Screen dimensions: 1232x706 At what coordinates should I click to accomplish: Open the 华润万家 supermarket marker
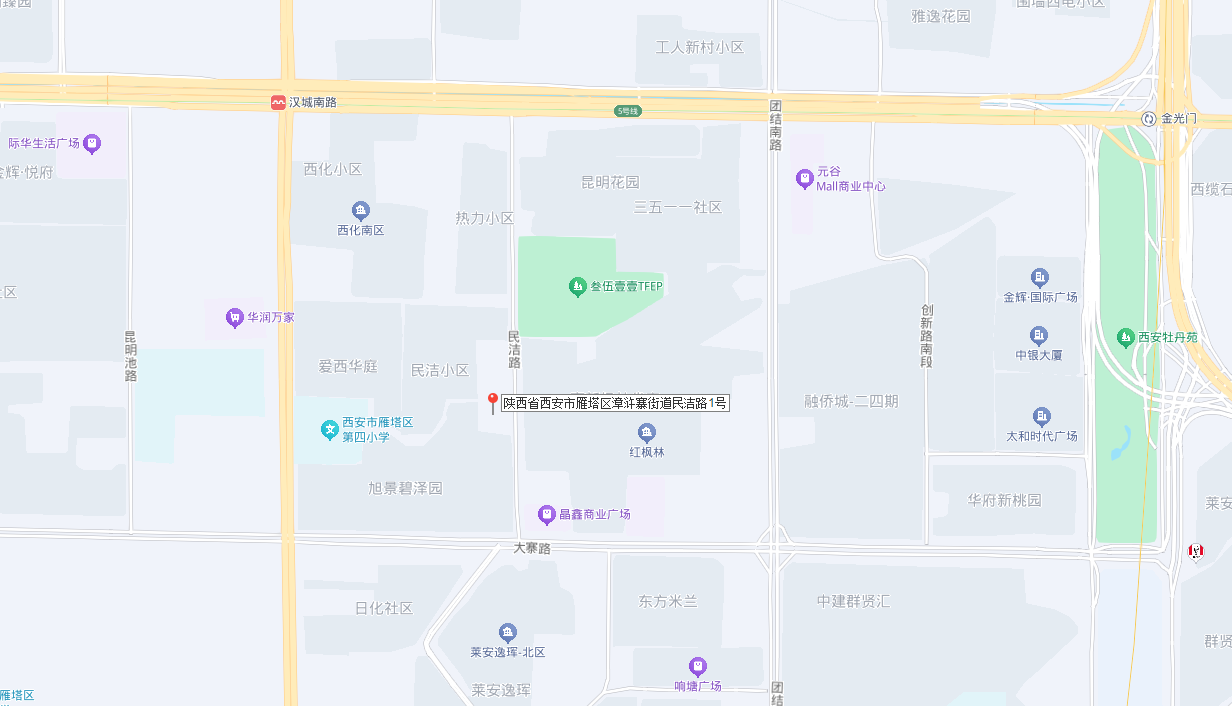(x=235, y=318)
